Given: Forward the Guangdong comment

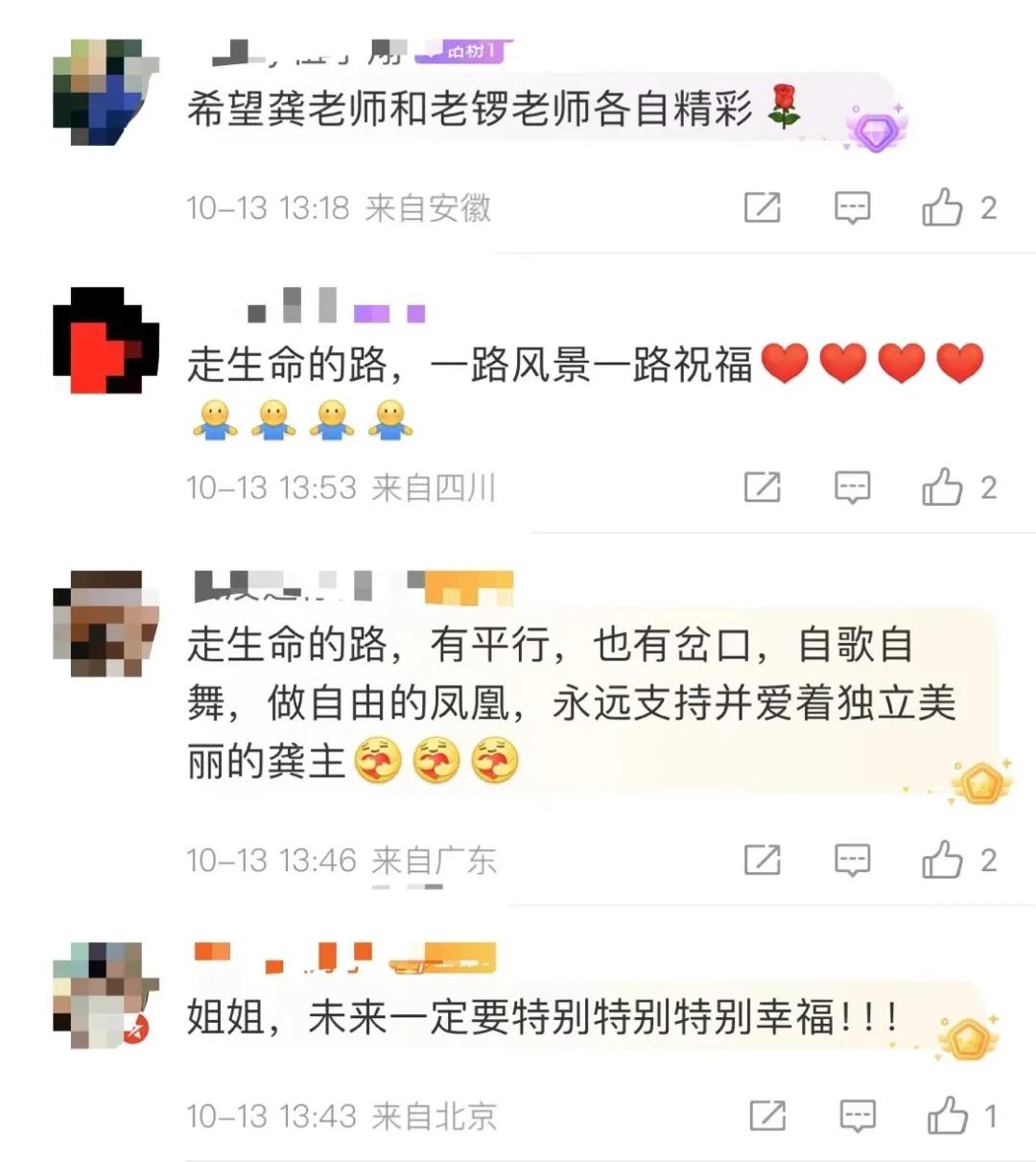Looking at the screenshot, I should point(761,860).
